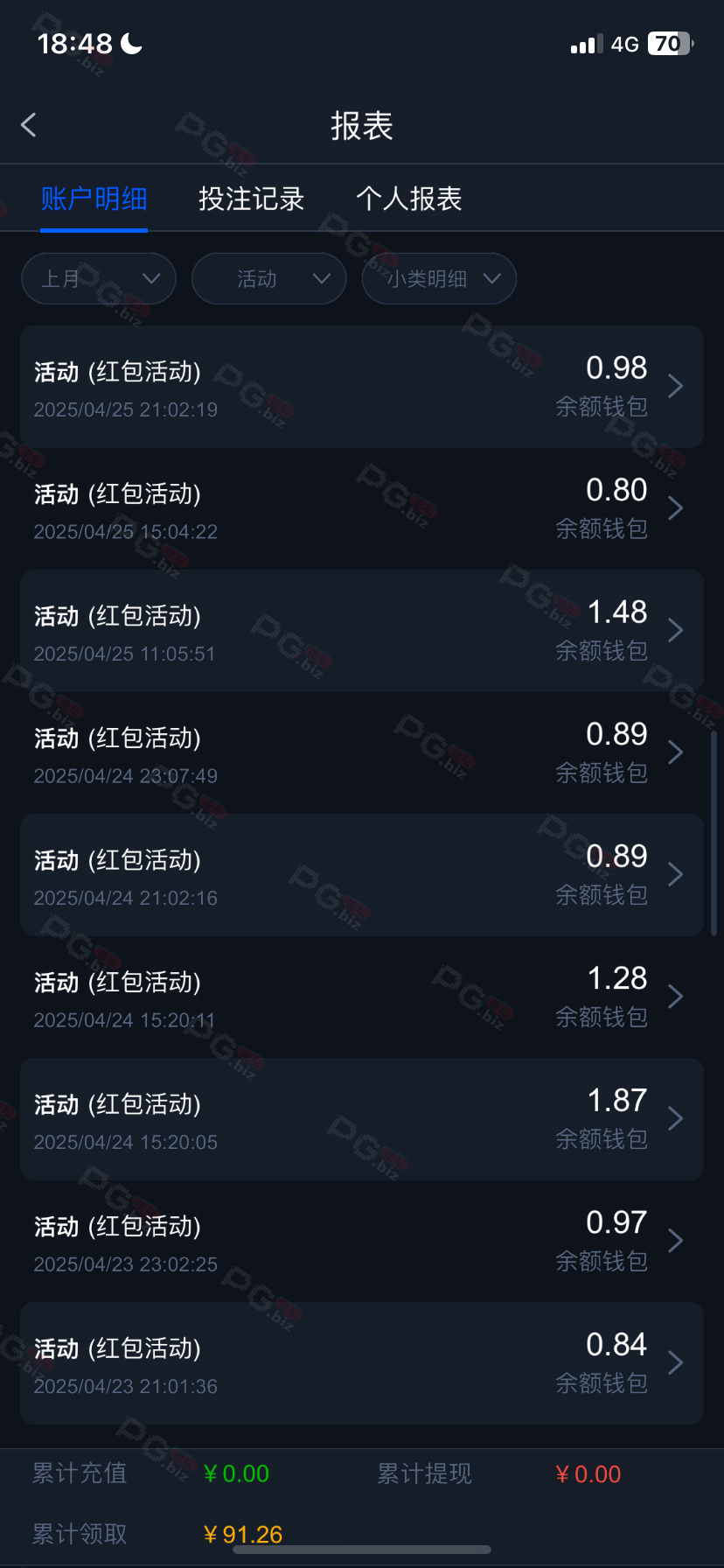Open the 0.97 record from 23:02:25
Image resolution: width=724 pixels, height=1568 pixels.
pos(362,1242)
